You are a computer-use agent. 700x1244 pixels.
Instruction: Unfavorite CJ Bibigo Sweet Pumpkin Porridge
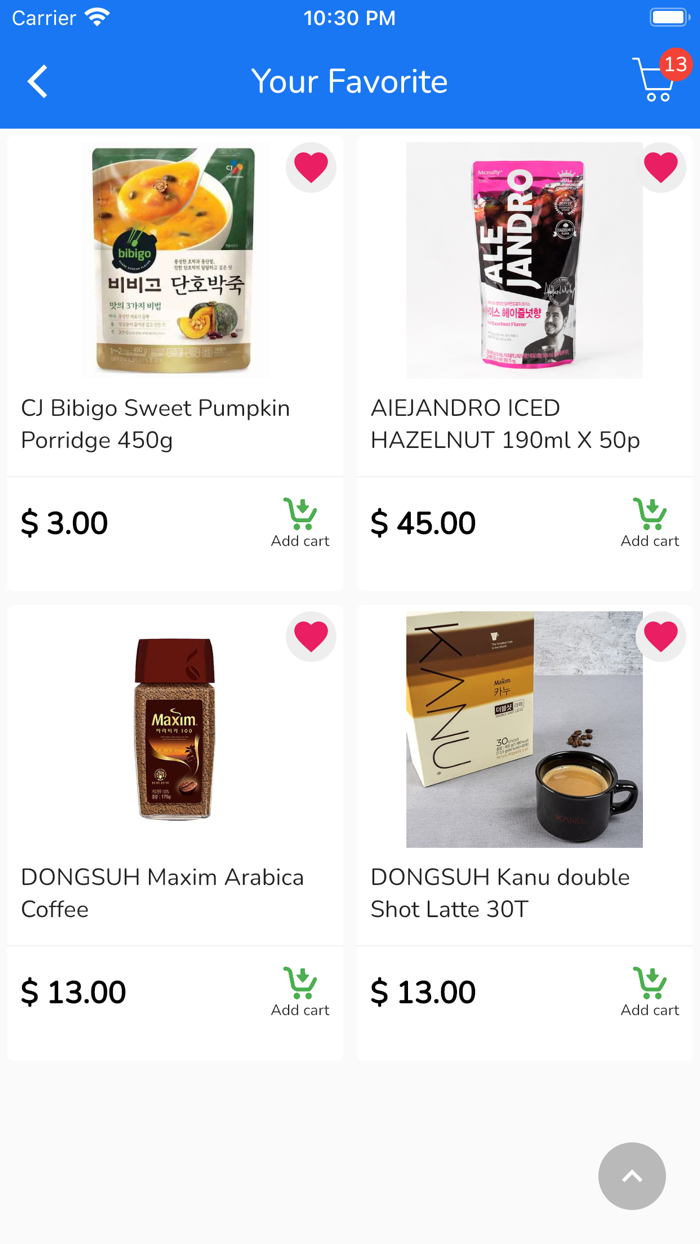click(311, 167)
